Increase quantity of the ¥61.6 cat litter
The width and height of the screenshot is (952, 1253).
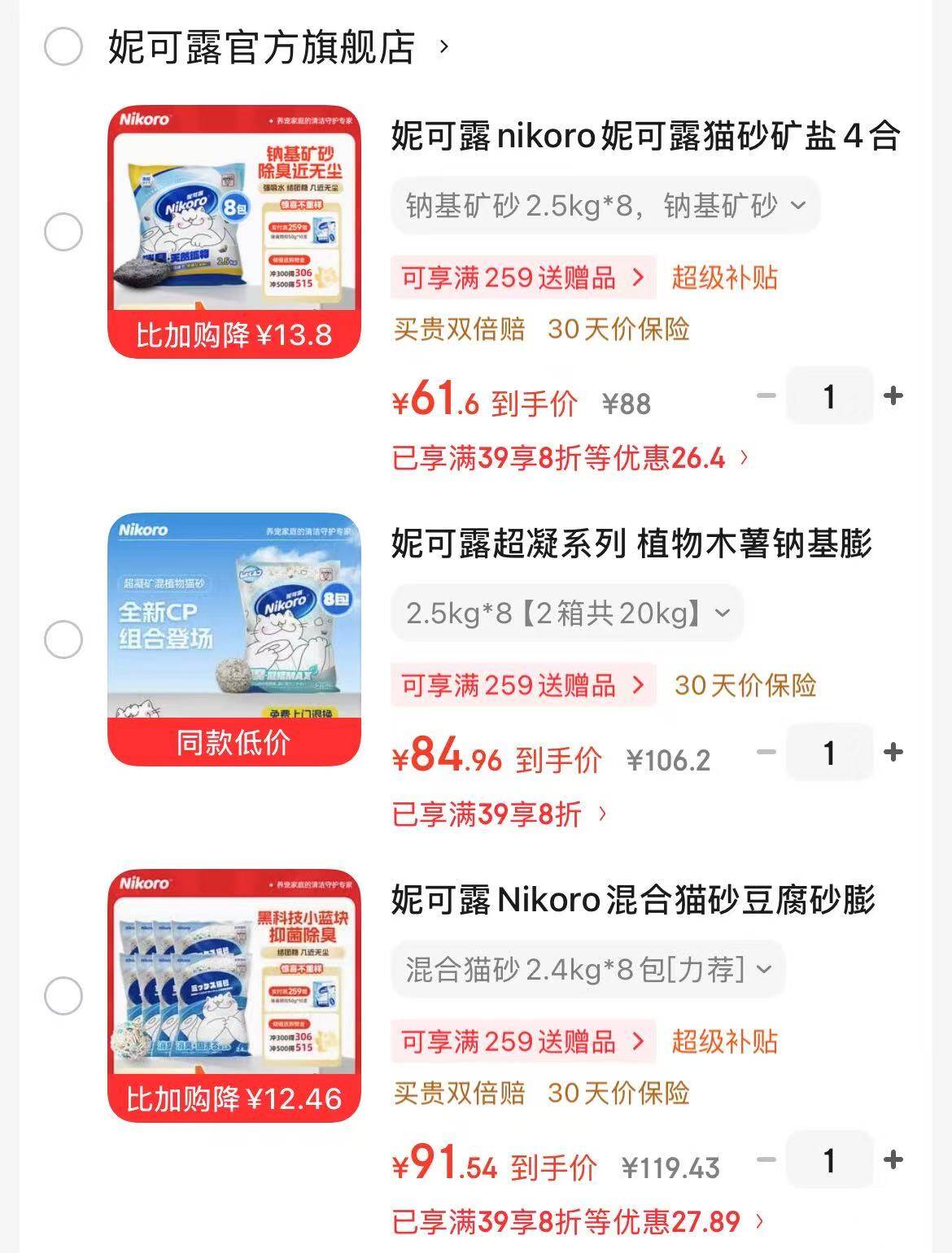(893, 396)
